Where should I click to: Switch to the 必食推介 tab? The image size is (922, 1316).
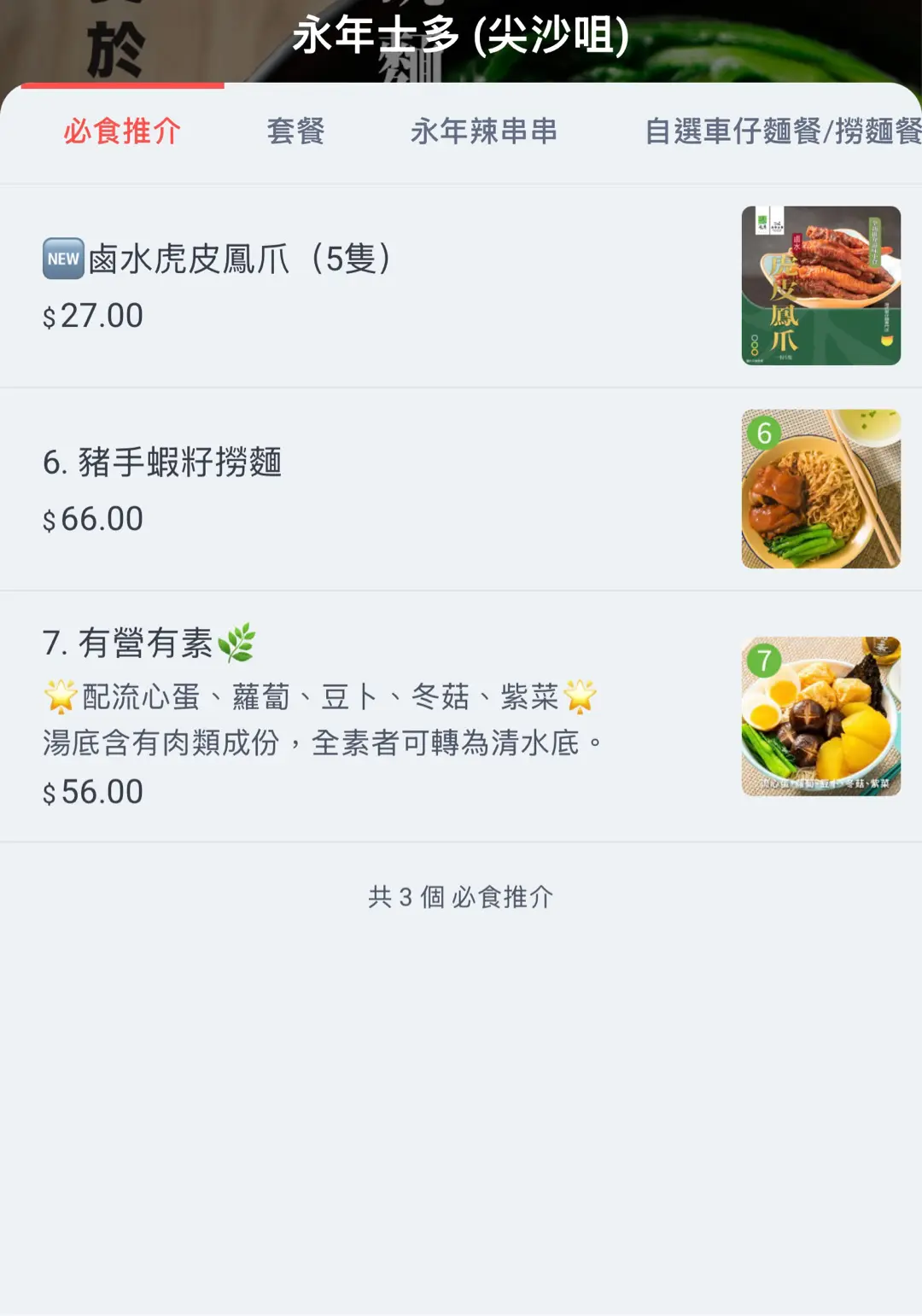click(x=122, y=131)
